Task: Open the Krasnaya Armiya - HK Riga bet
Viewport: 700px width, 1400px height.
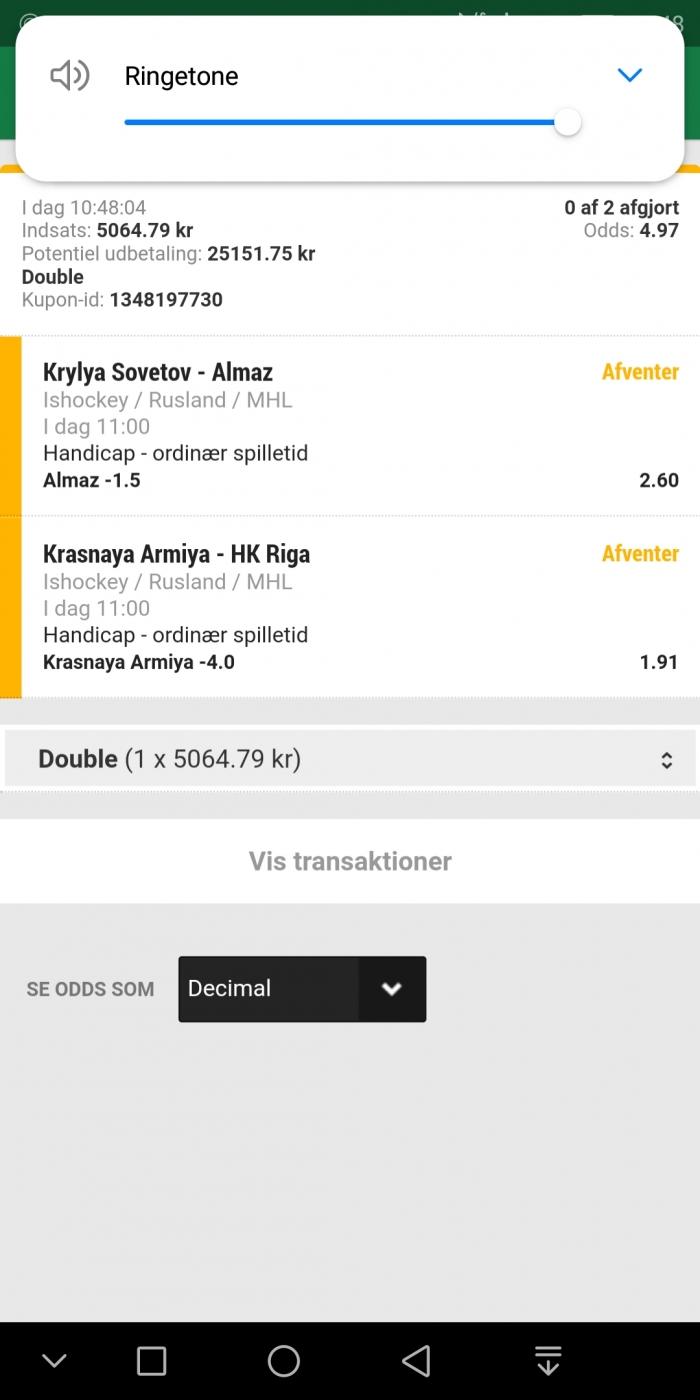Action: coord(360,607)
